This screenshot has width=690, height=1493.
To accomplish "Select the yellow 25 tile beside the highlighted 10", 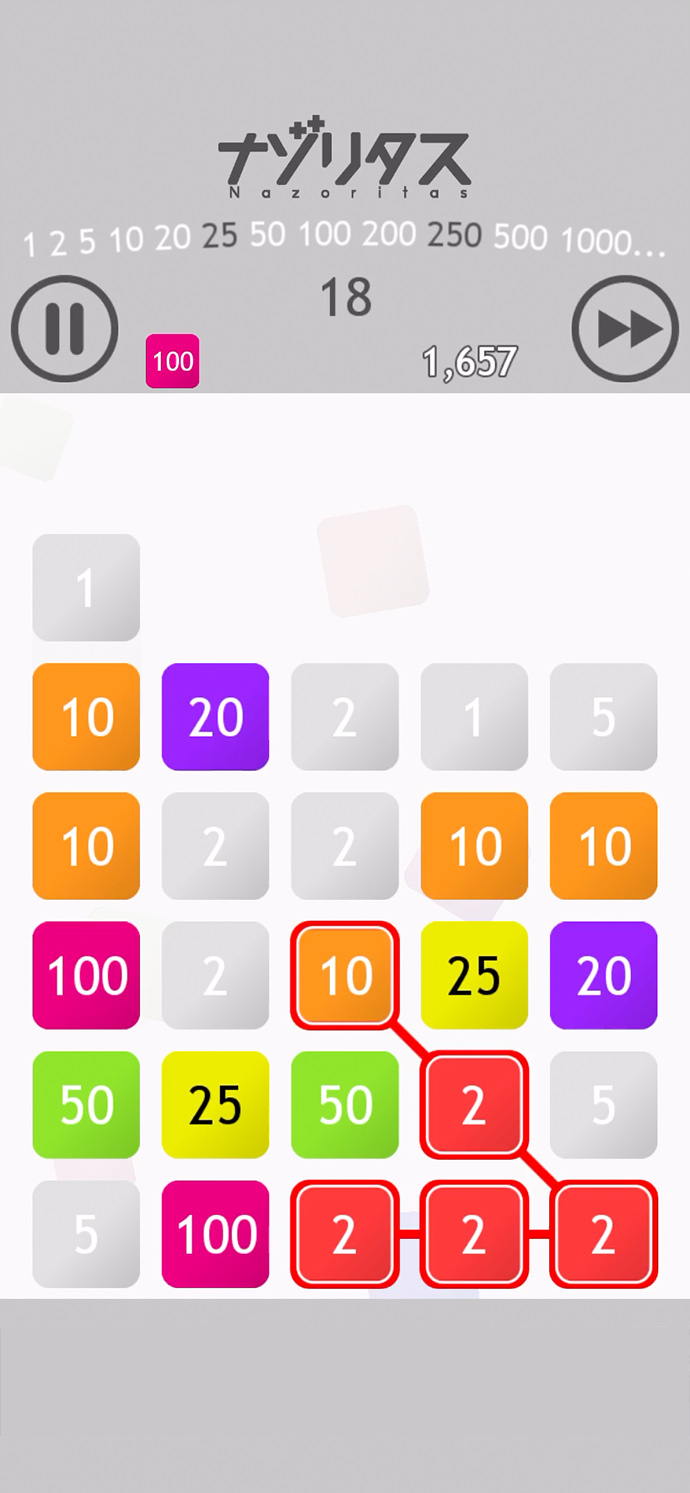I will tap(474, 975).
